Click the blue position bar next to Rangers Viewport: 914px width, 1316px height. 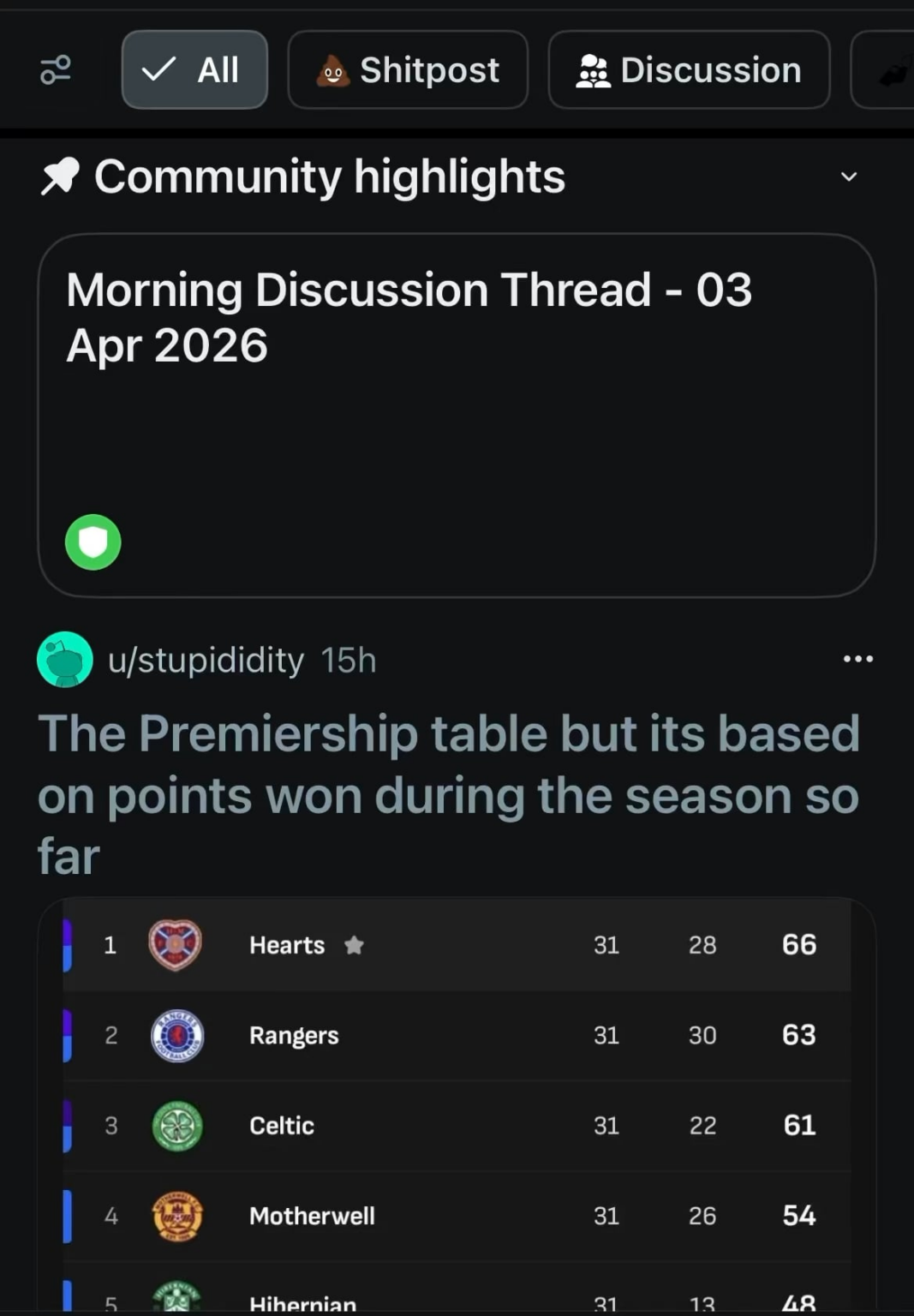pos(66,1035)
